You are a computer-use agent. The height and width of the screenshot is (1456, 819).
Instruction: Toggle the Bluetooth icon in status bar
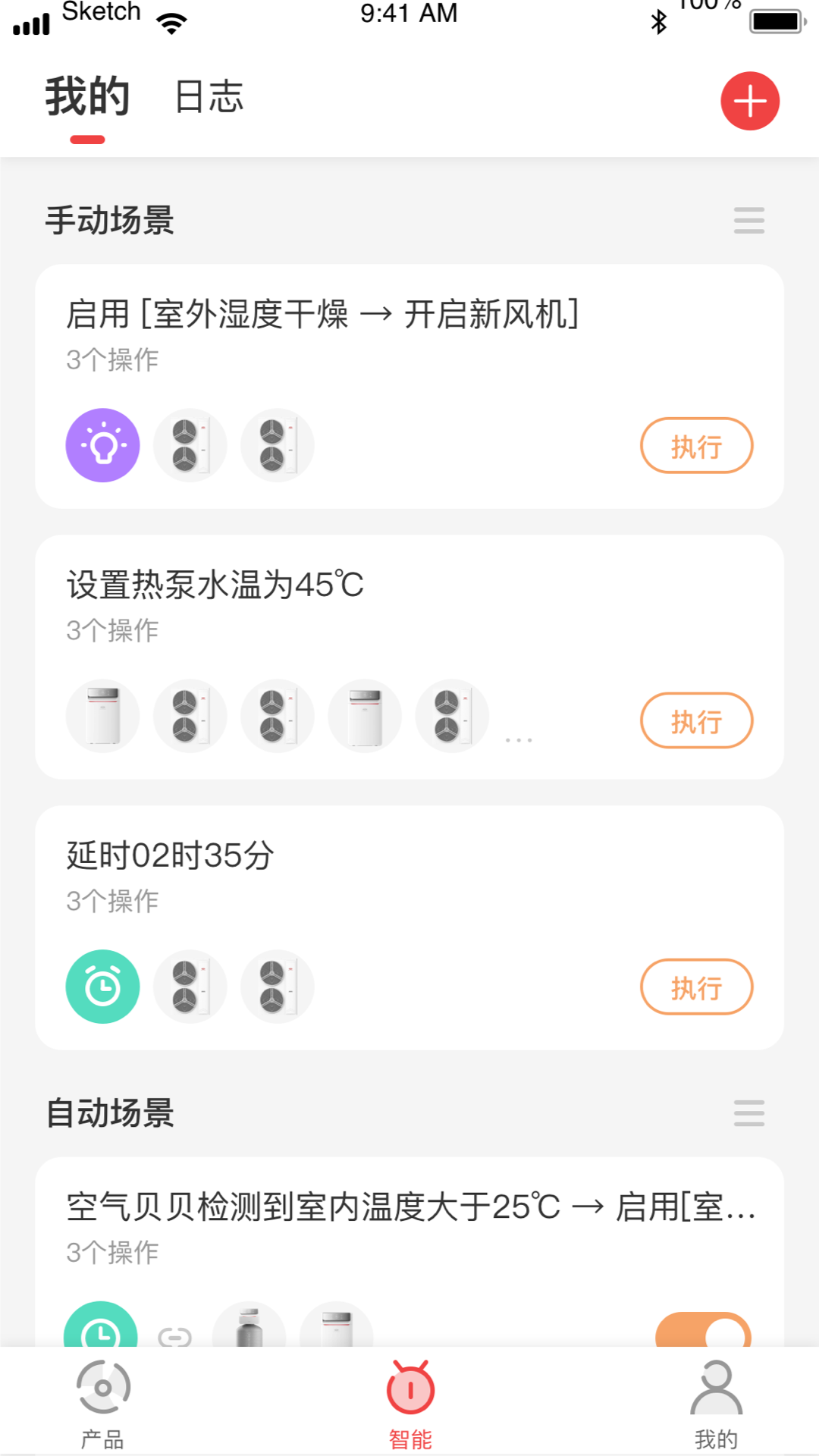coord(659,21)
